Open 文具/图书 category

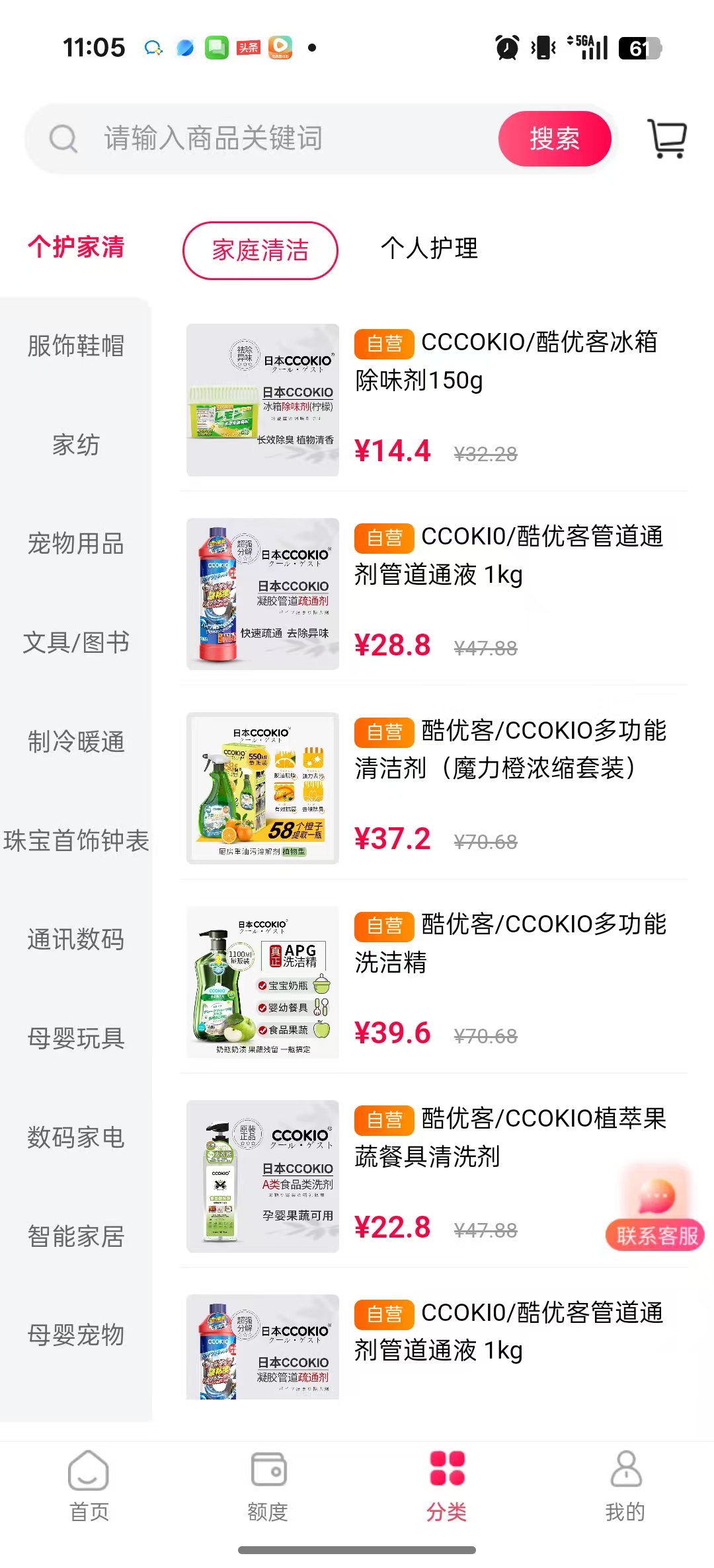tap(75, 642)
